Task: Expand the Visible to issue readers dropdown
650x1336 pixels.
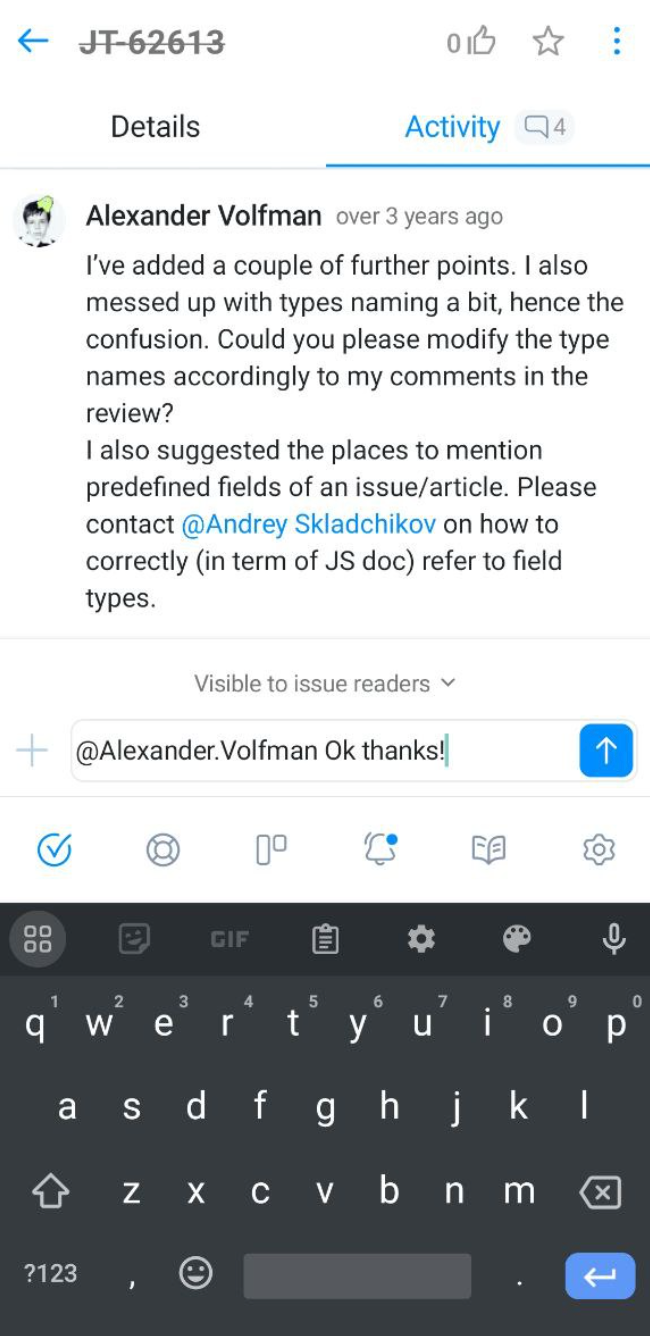Action: tap(324, 684)
